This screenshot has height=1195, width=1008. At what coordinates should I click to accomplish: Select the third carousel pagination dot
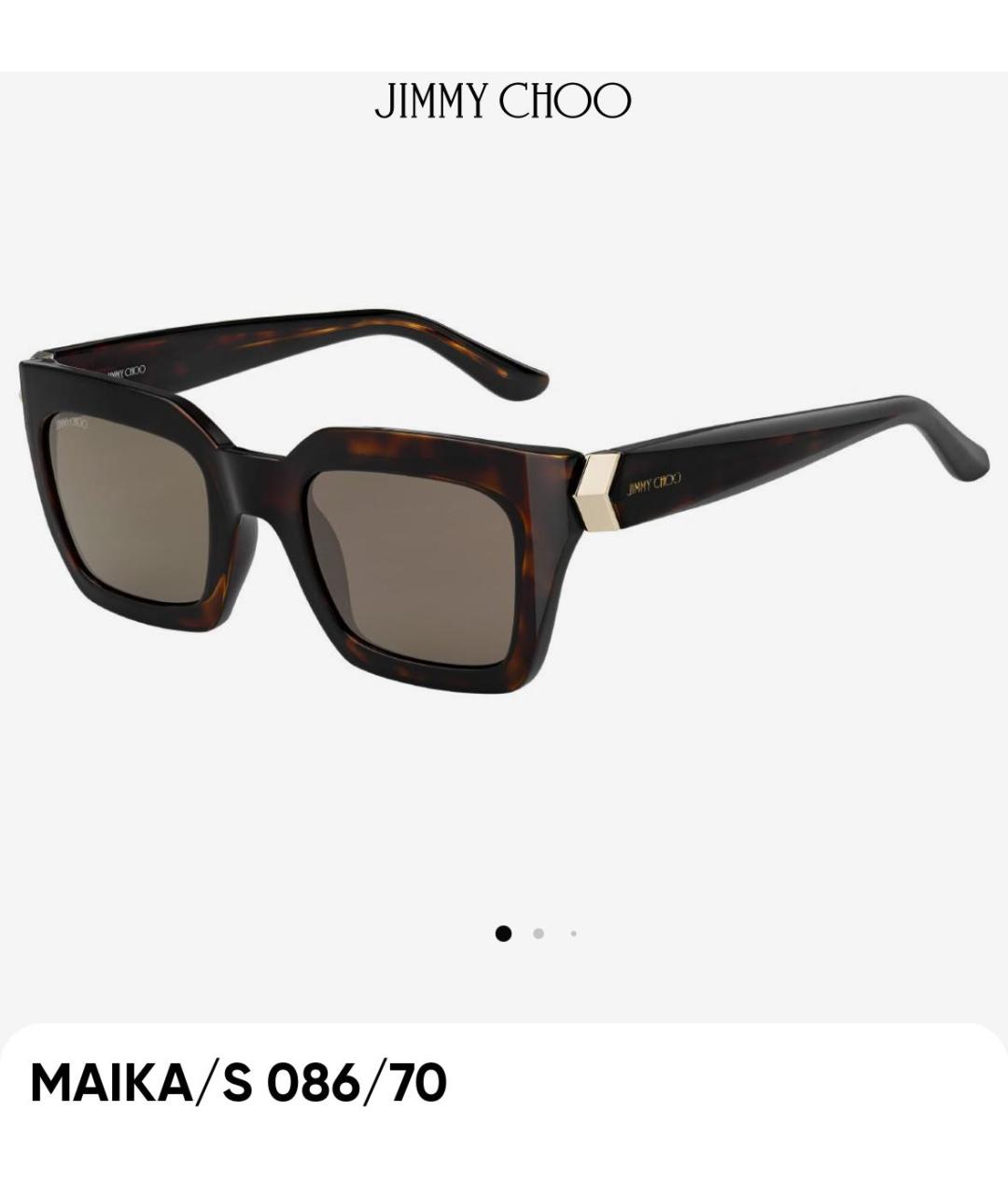pyautogui.click(x=572, y=933)
